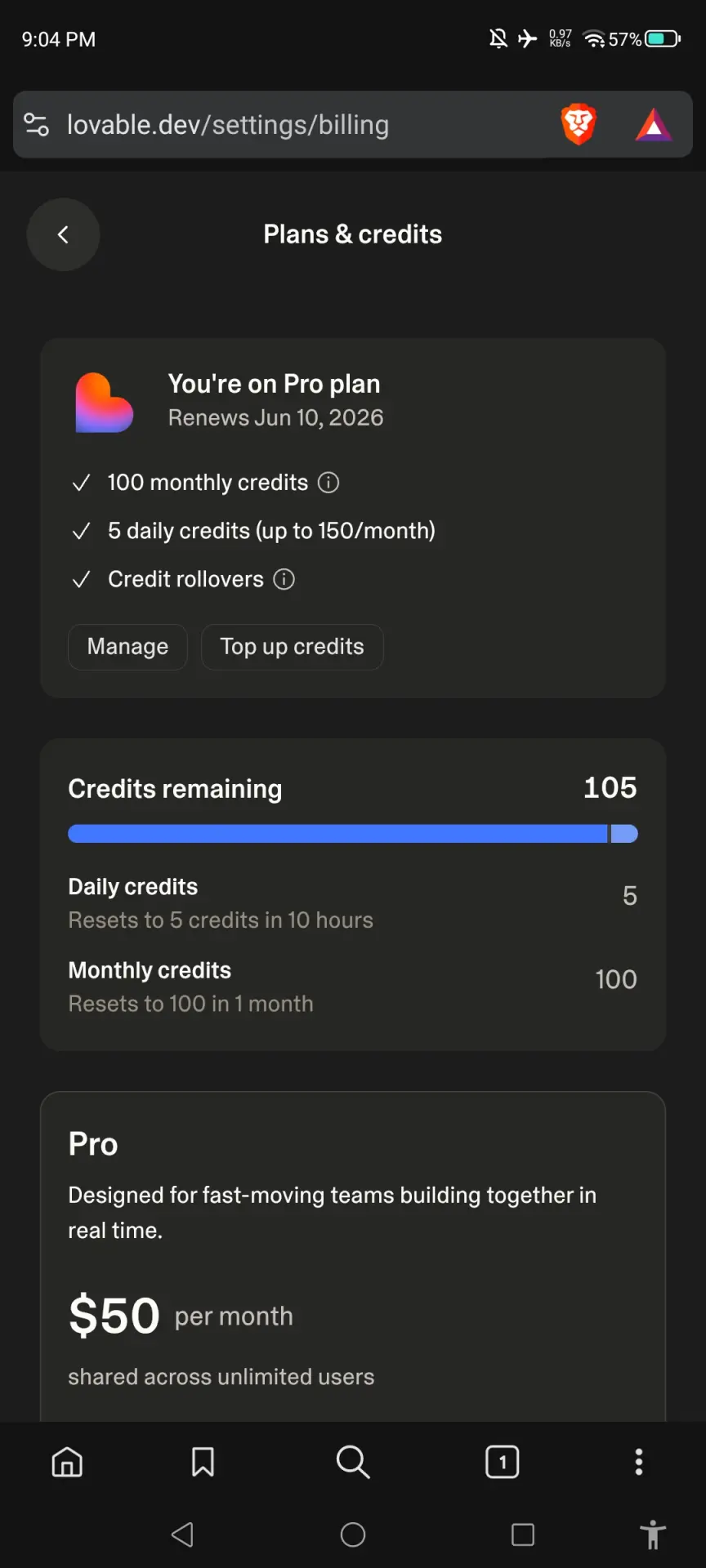Screen dimensions: 706x1568
Task: Go back from Plans & credits
Action: pyautogui.click(x=63, y=234)
